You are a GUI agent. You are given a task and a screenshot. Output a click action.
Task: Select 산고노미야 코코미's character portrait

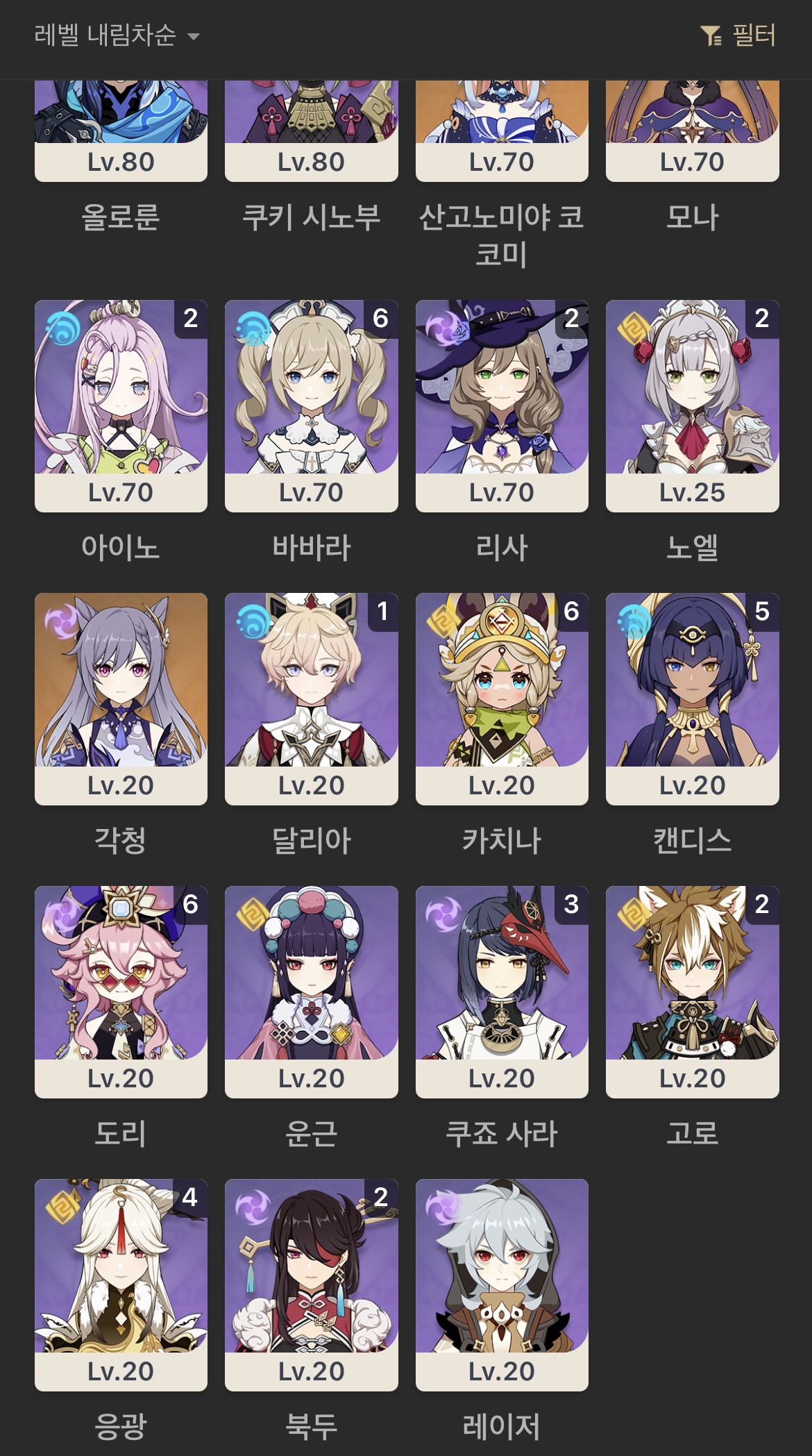(502, 125)
